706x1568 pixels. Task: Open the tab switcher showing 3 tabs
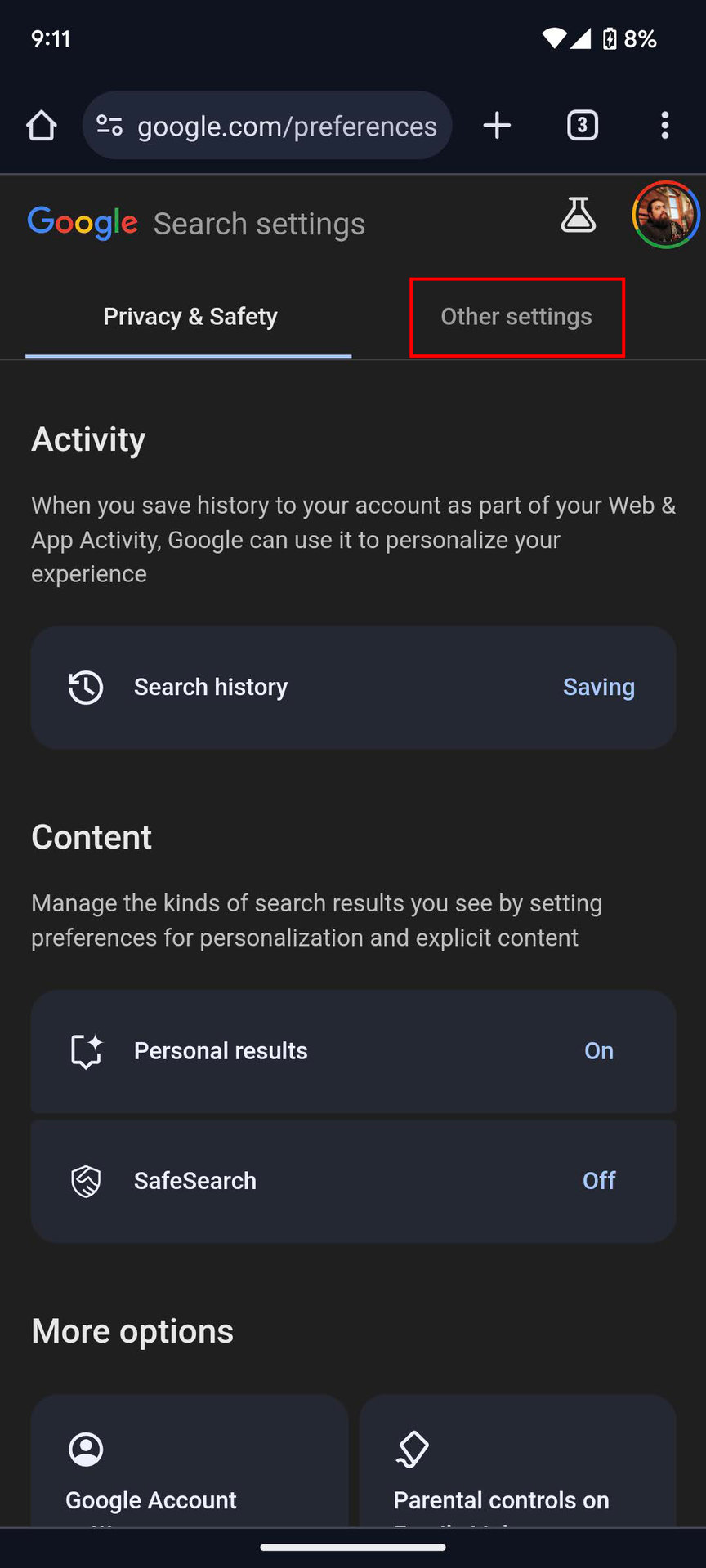click(582, 126)
